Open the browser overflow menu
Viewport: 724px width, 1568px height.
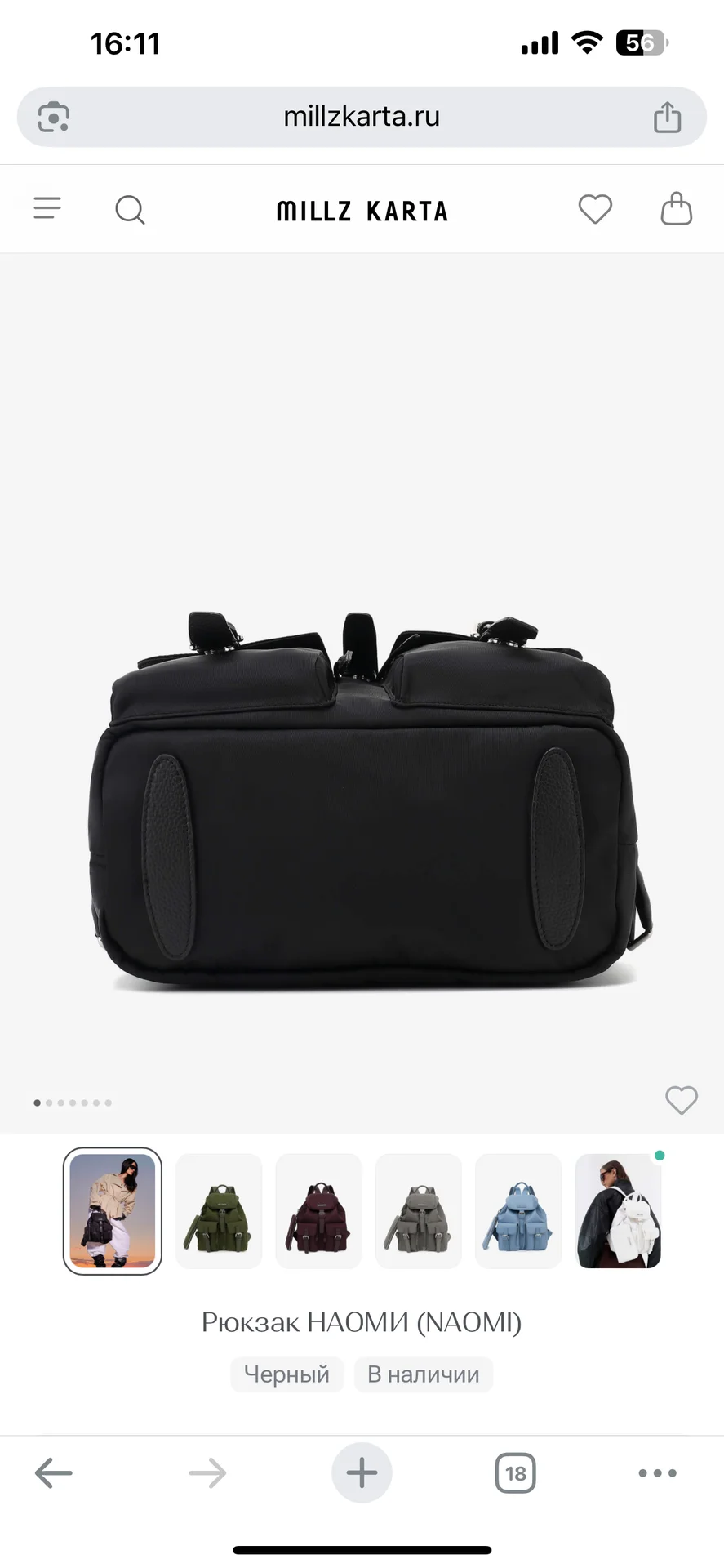tap(658, 1473)
